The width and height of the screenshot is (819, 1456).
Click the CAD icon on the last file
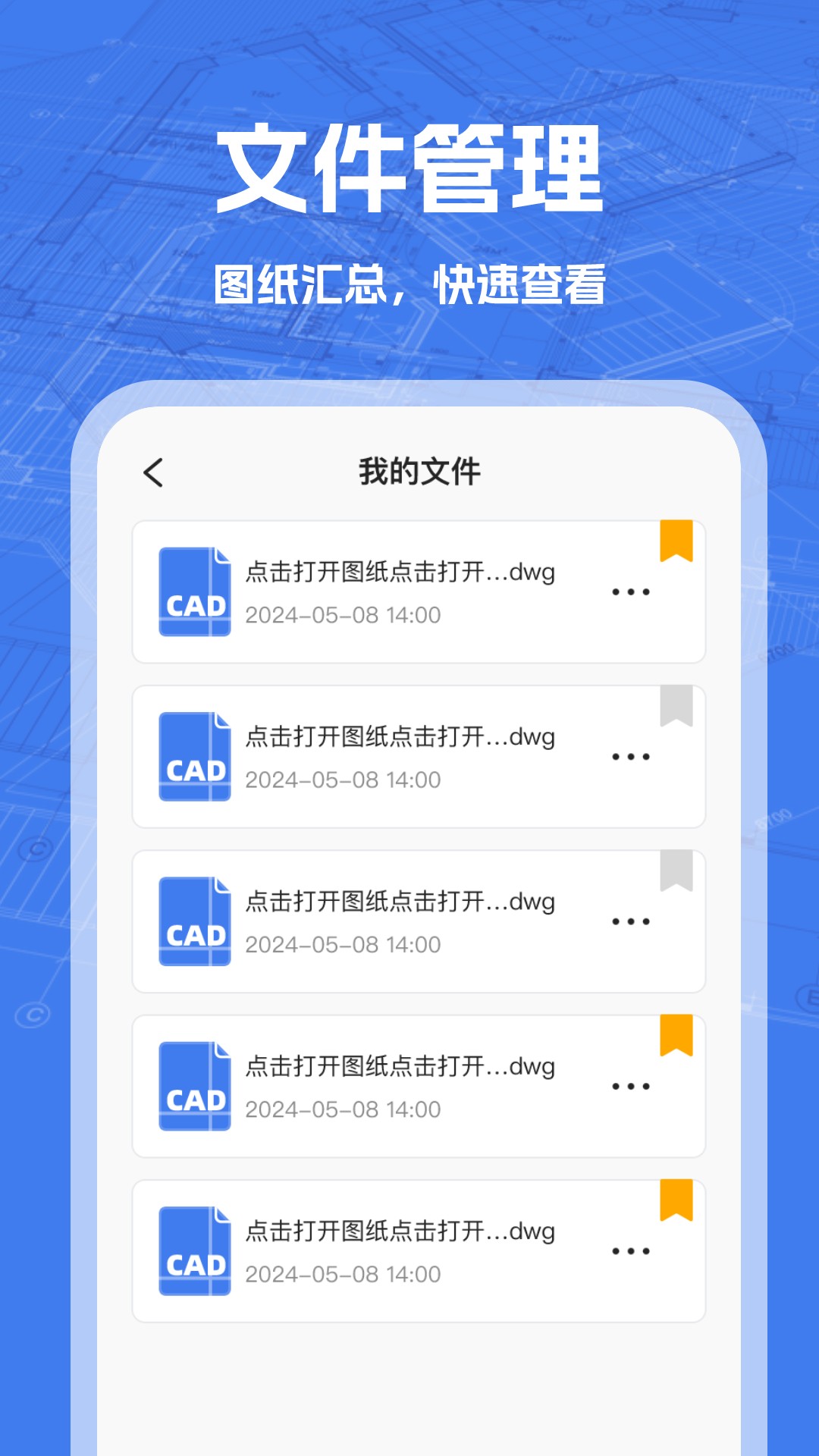[x=194, y=1250]
